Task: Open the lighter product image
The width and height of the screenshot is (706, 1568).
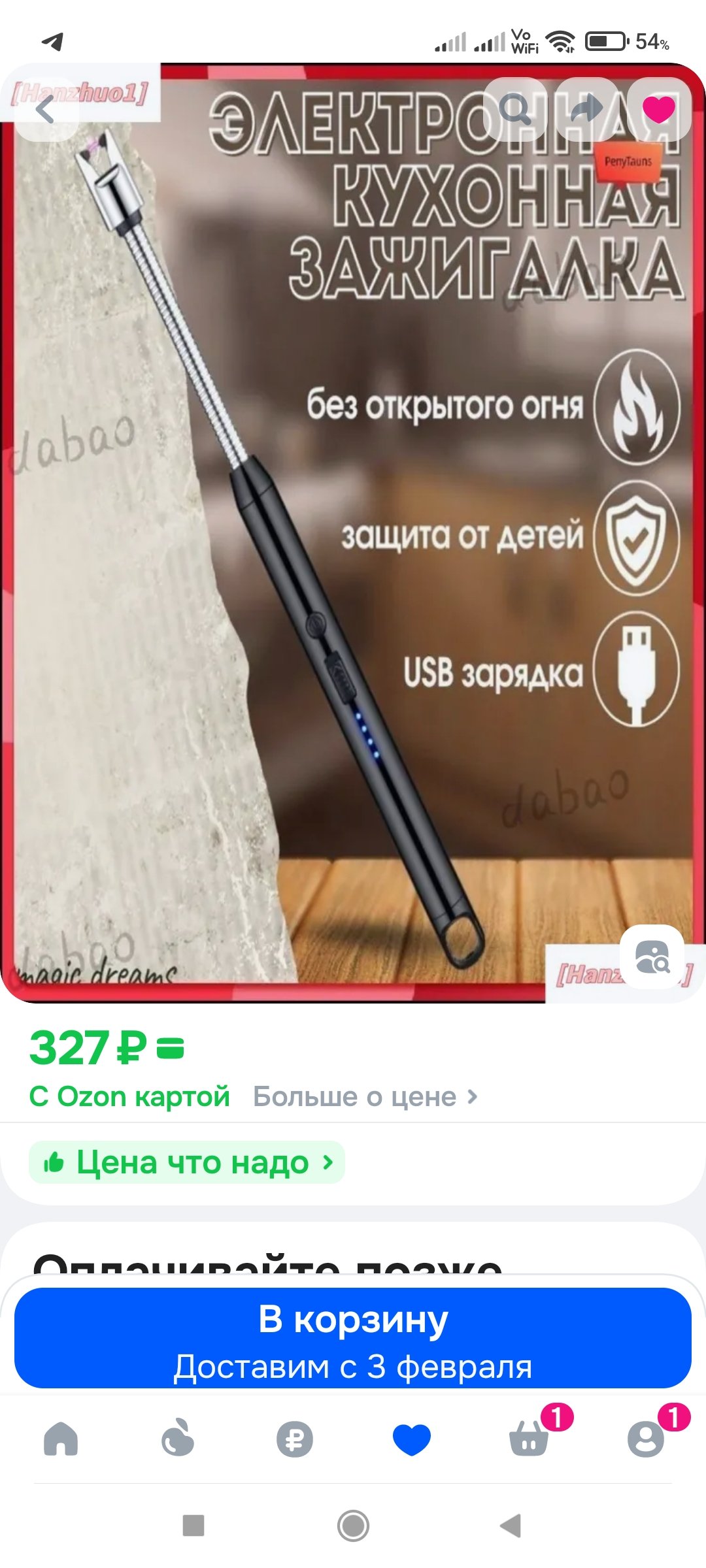Action: pyautogui.click(x=353, y=523)
